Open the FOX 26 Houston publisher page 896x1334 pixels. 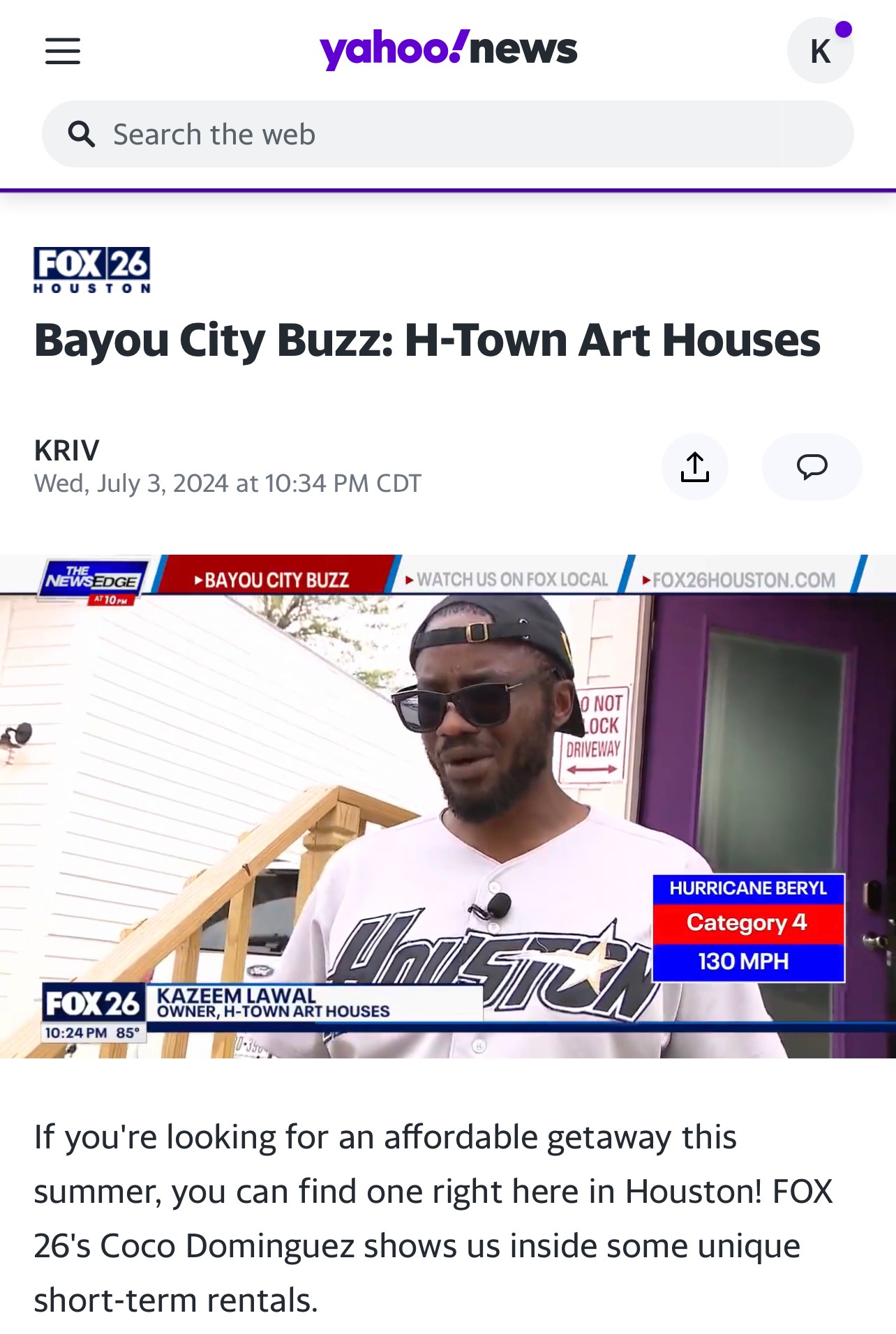coord(91,270)
